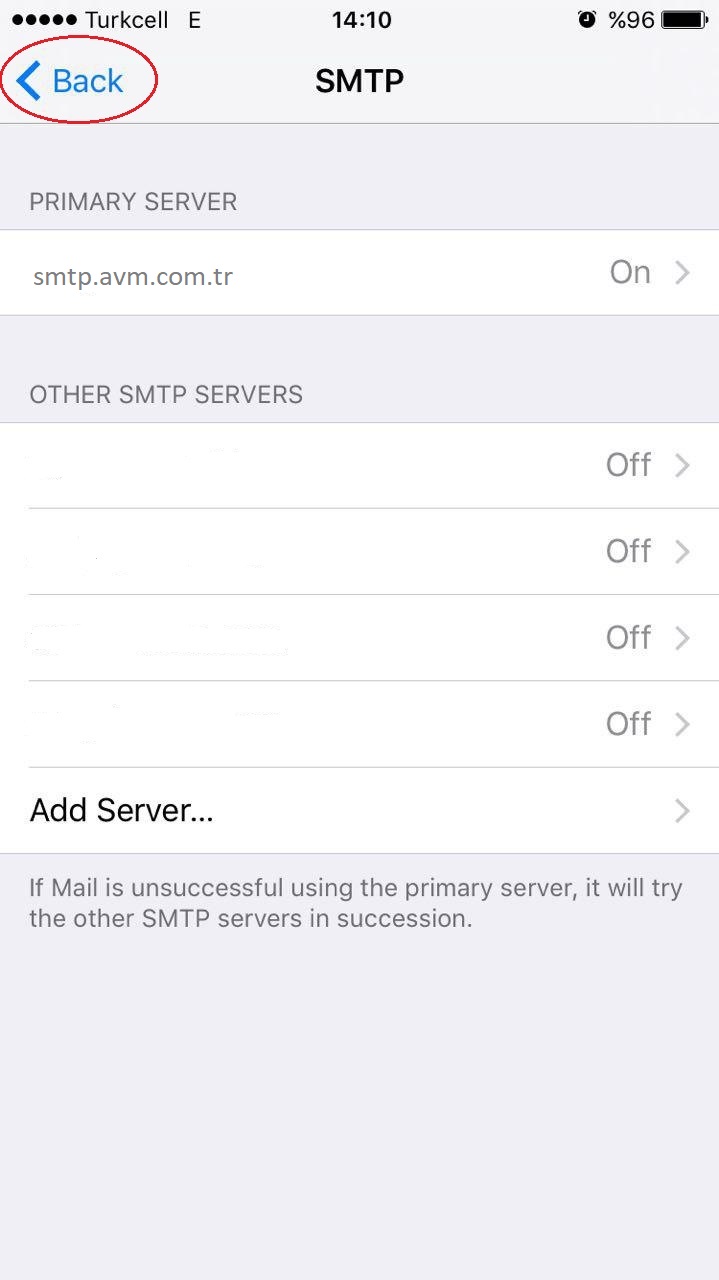Open the Add Server... row

tap(359, 810)
